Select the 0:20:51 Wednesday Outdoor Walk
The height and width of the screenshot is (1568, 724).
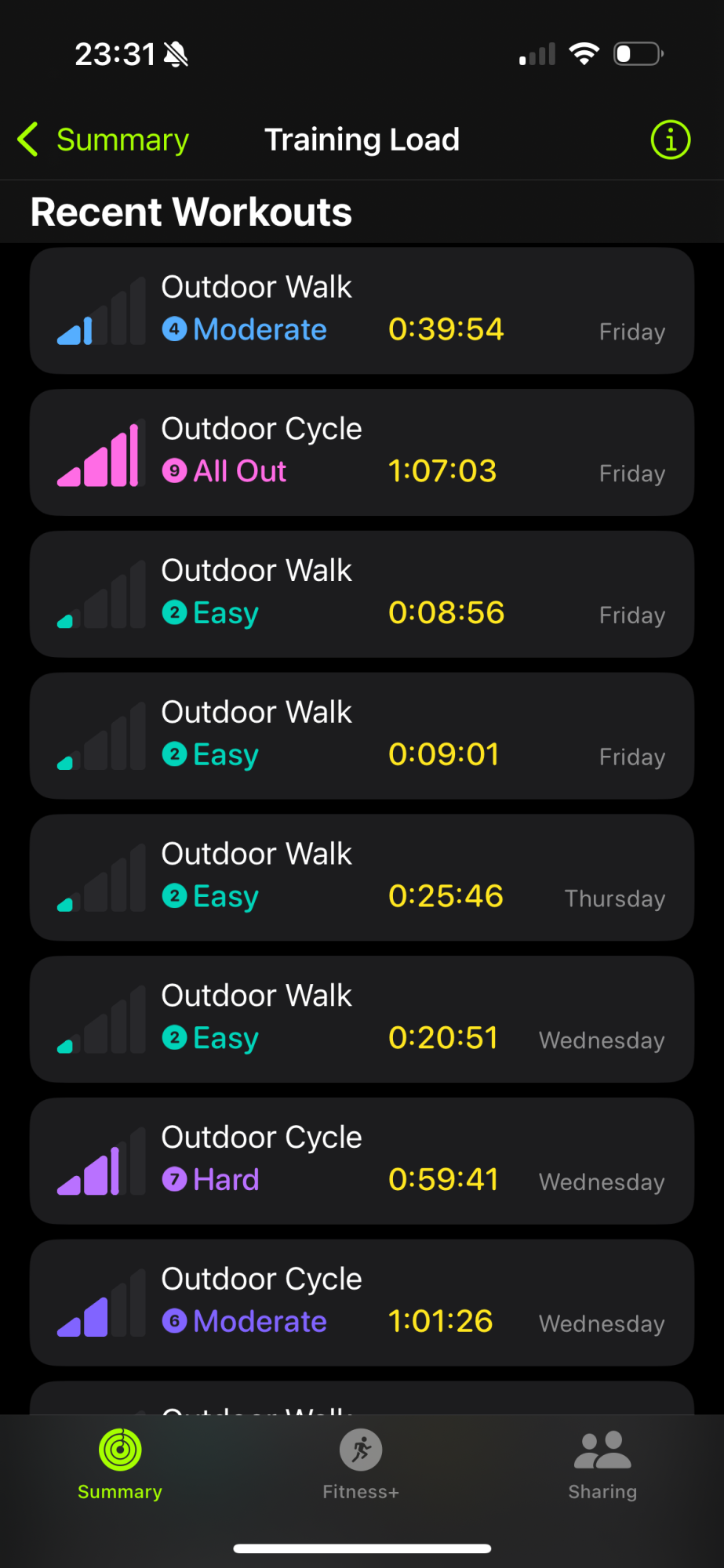click(x=362, y=1019)
